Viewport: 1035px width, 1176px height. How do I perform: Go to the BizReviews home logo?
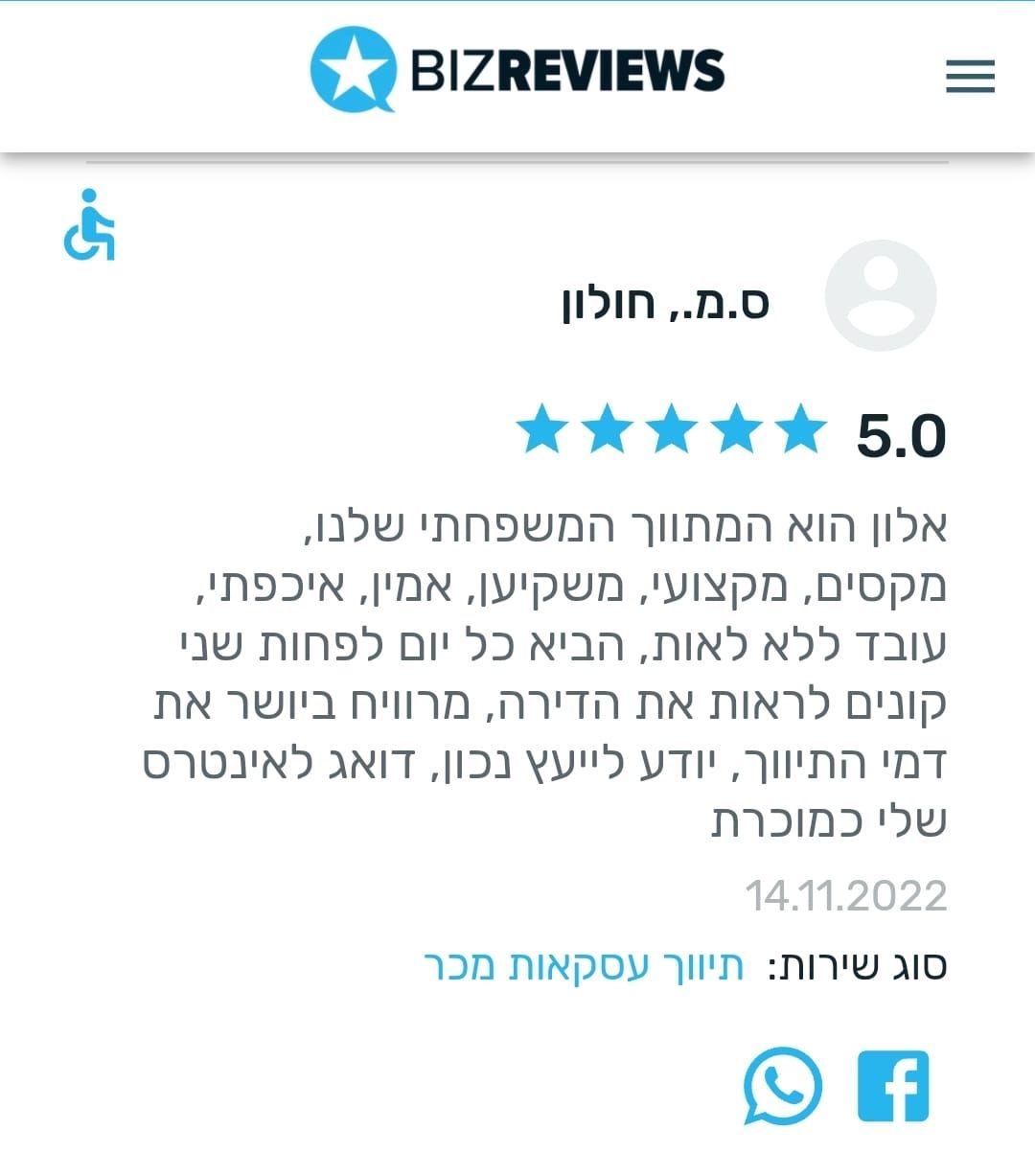pos(517,69)
